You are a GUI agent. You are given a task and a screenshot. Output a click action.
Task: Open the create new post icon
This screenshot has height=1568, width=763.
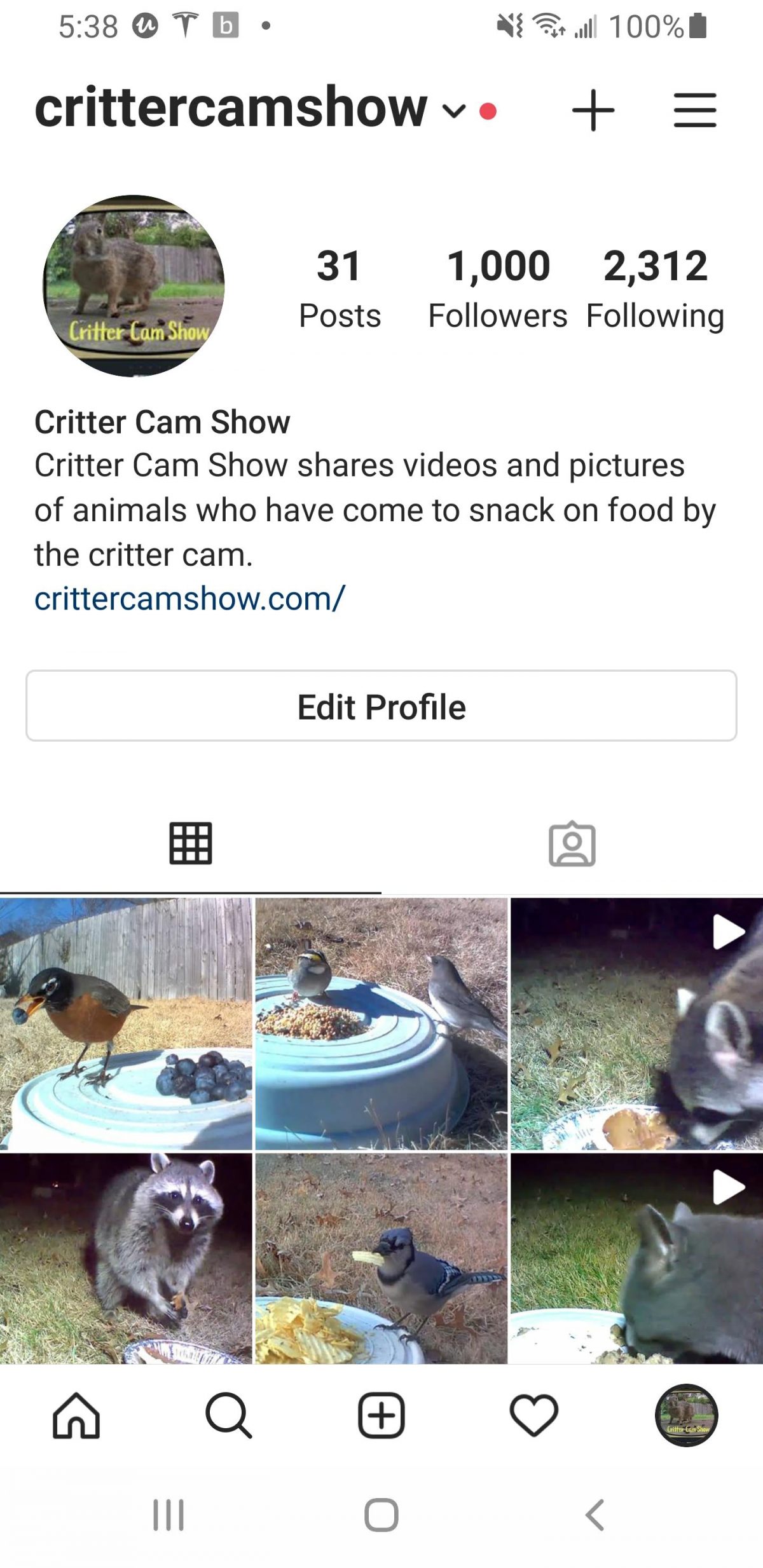(x=593, y=109)
